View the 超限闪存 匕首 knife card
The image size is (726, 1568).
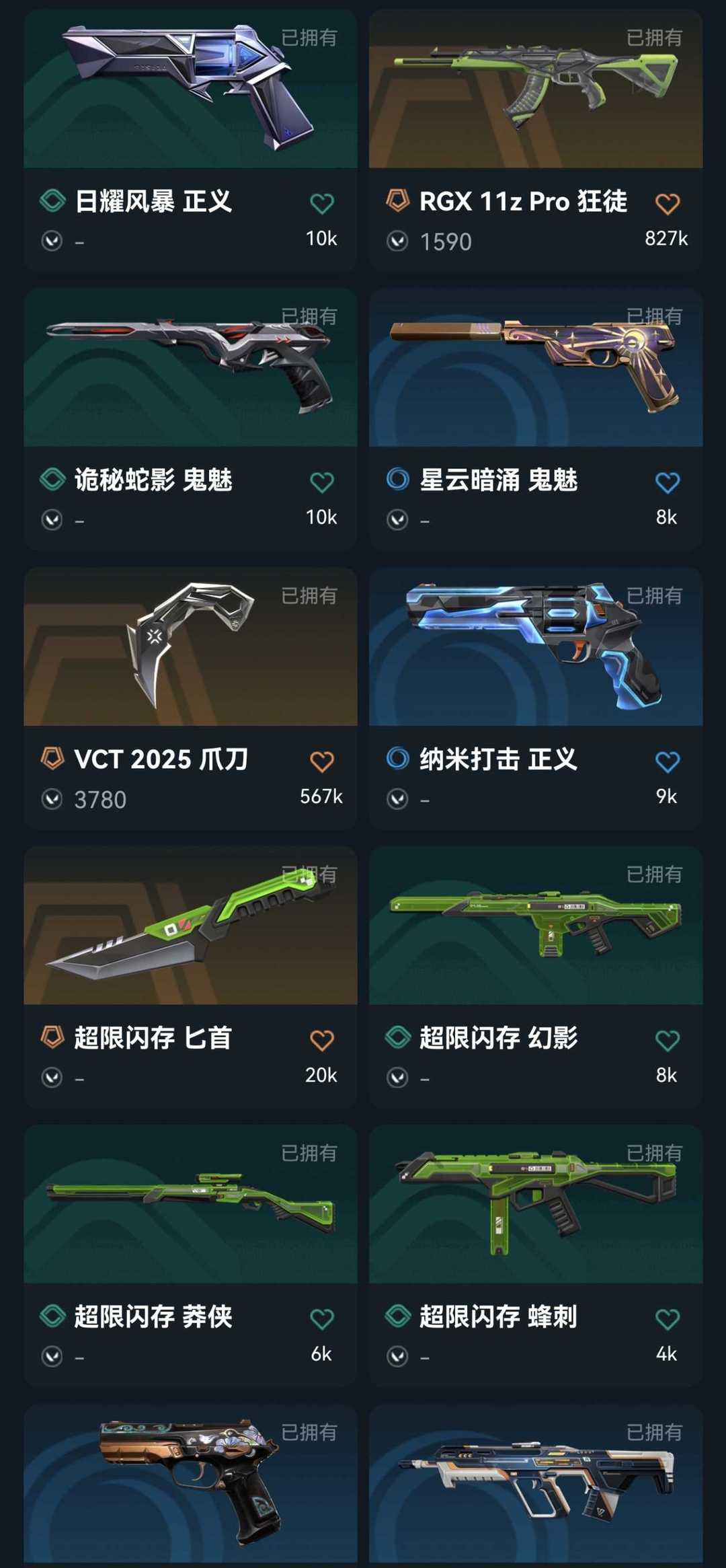point(190,977)
